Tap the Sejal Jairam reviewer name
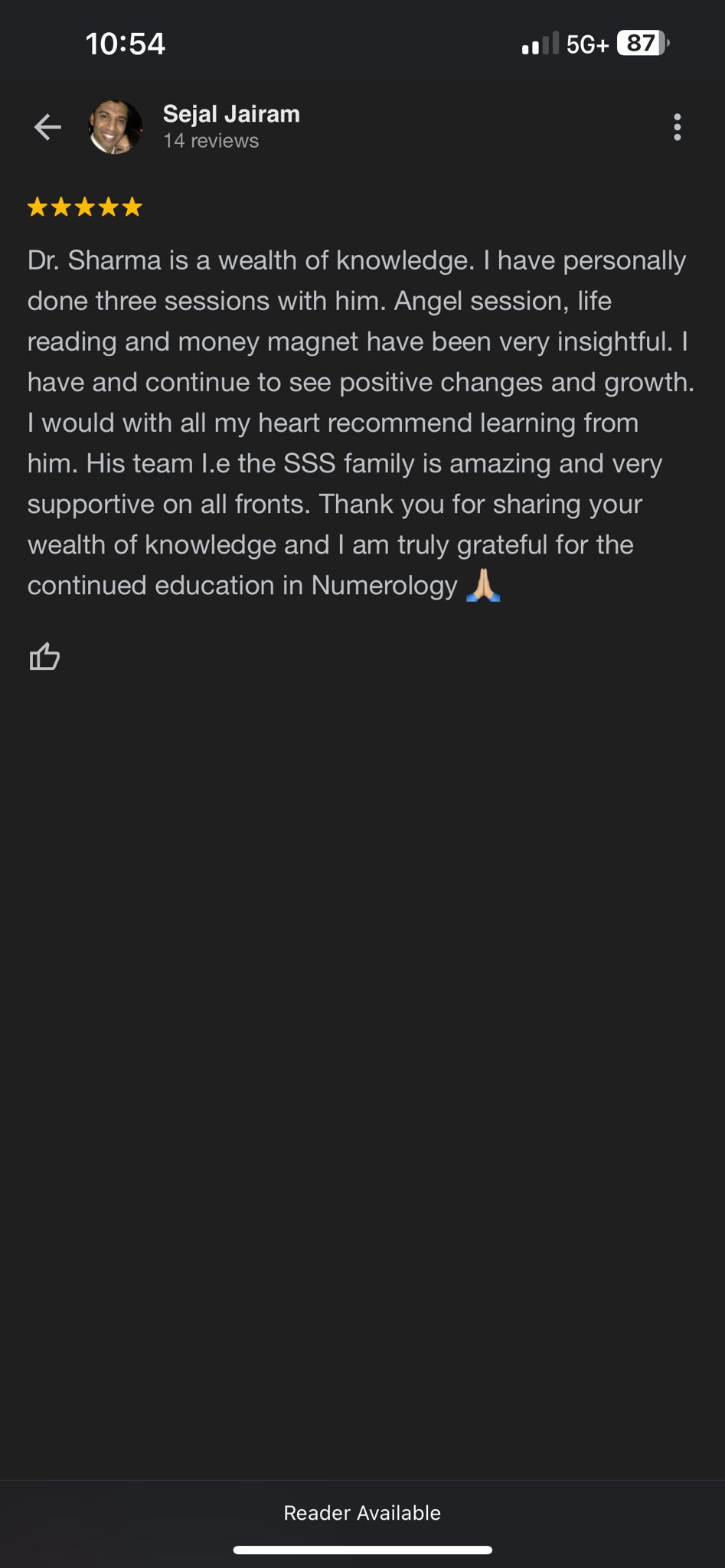 pos(231,114)
